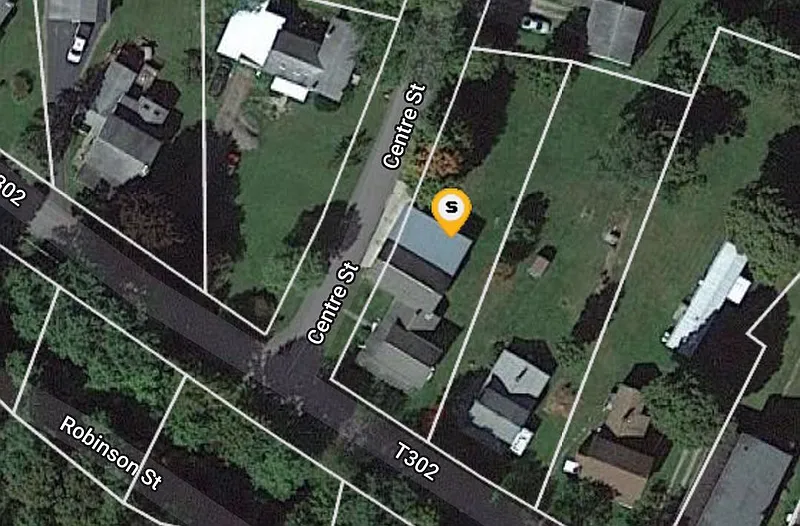This screenshot has height=526, width=800.
Task: Tap the orange S marker pin
Action: [453, 209]
